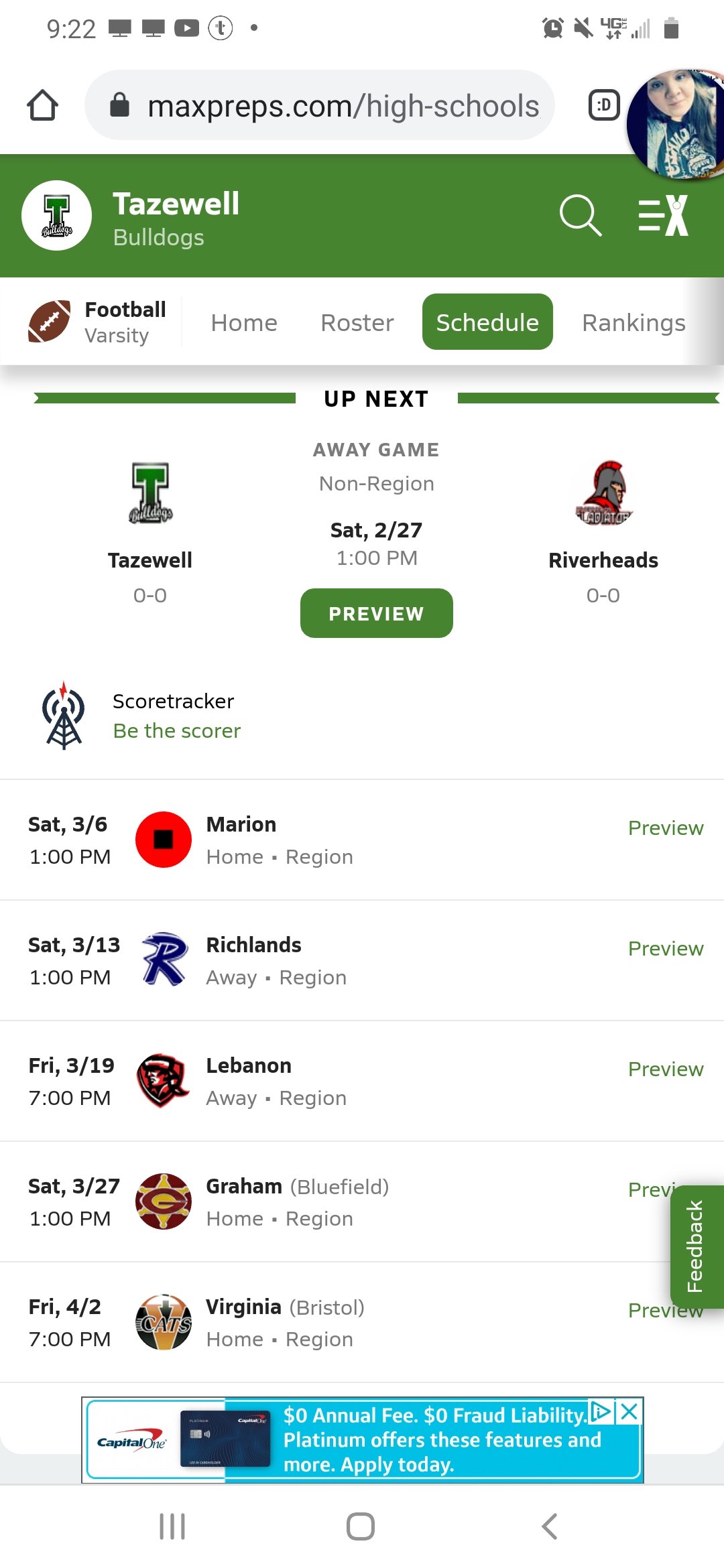Search MaxPreps with the magnifier icon
Viewport: 724px width, 1568px height.
coord(581,216)
